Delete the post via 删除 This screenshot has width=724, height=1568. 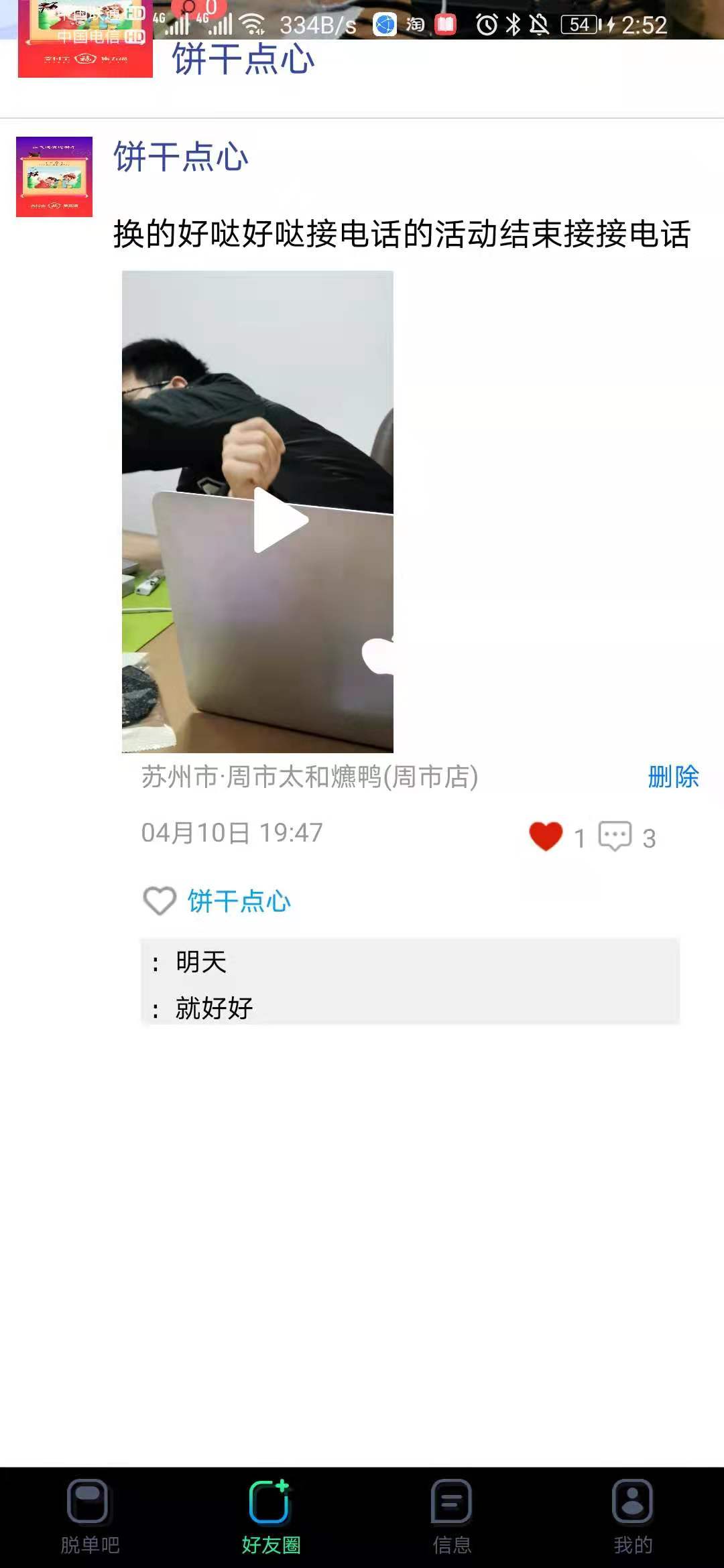(673, 777)
